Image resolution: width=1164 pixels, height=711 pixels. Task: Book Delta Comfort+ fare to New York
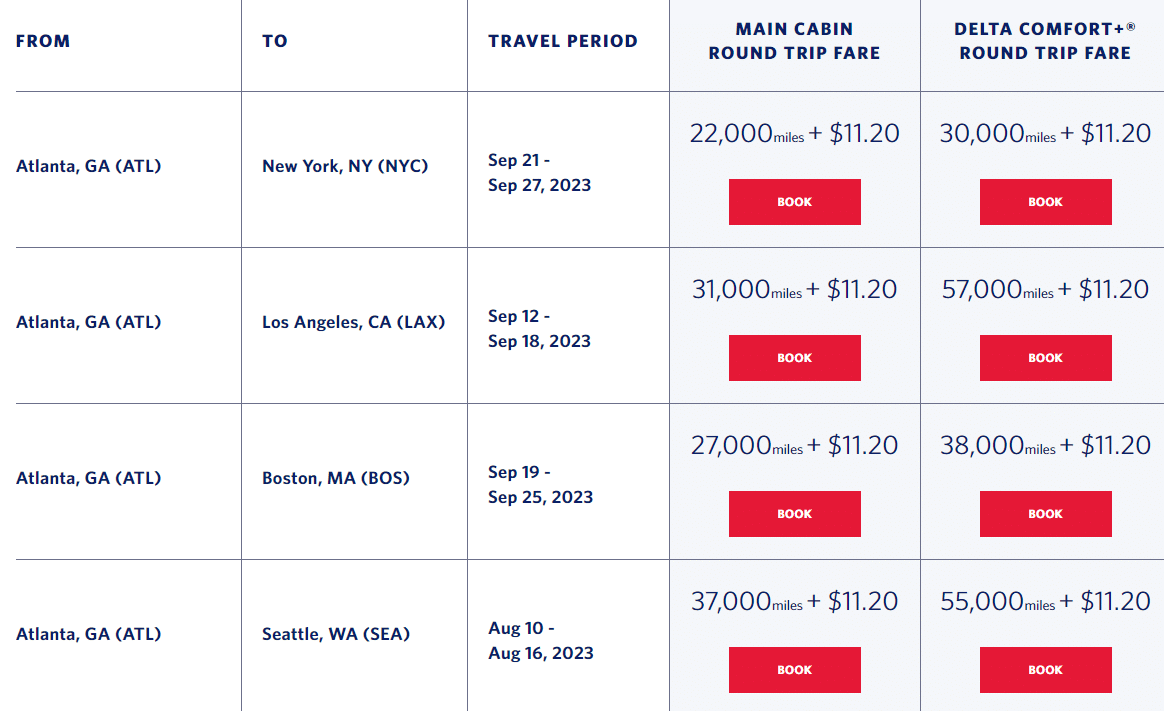pyautogui.click(x=1045, y=202)
